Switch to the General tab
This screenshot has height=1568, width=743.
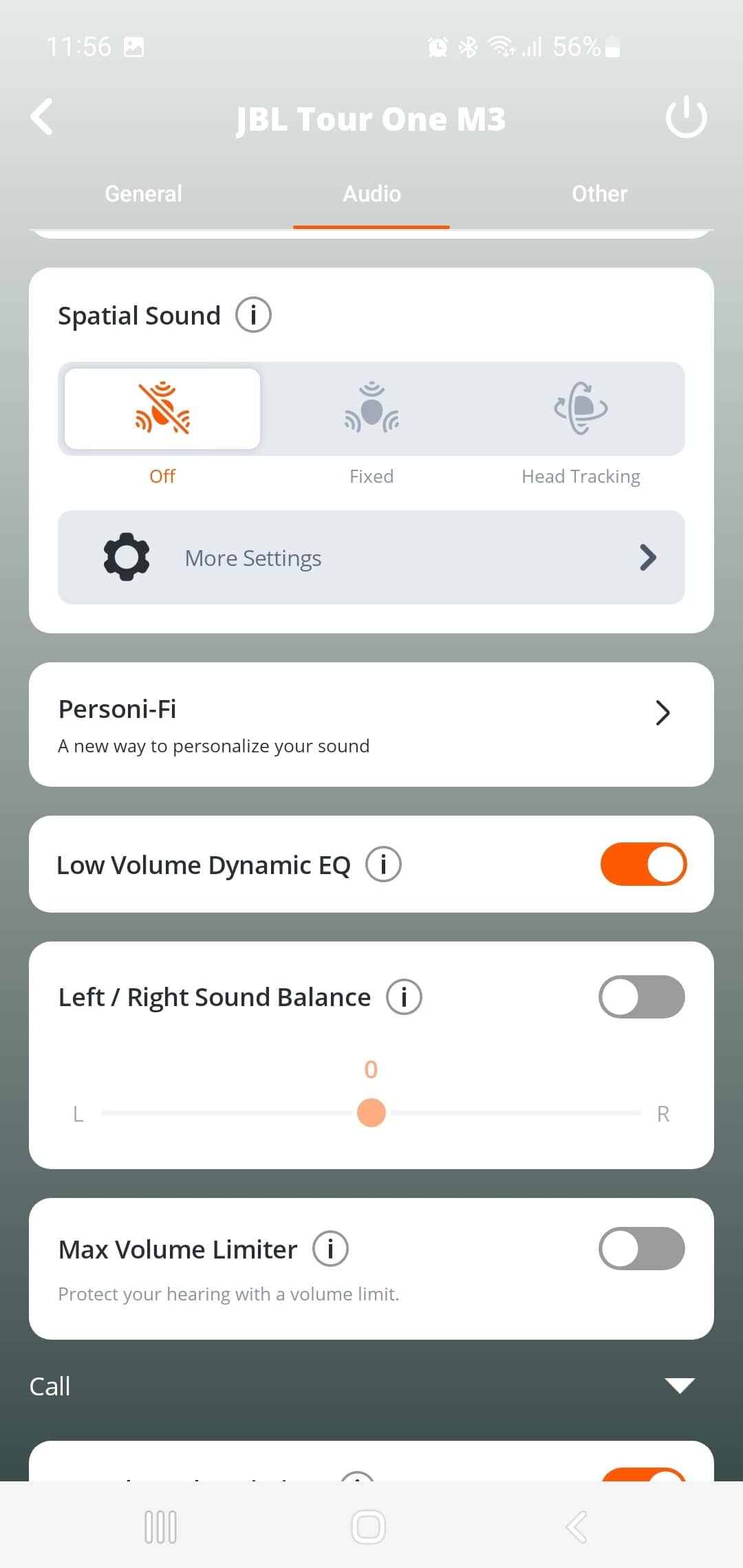[x=143, y=194]
